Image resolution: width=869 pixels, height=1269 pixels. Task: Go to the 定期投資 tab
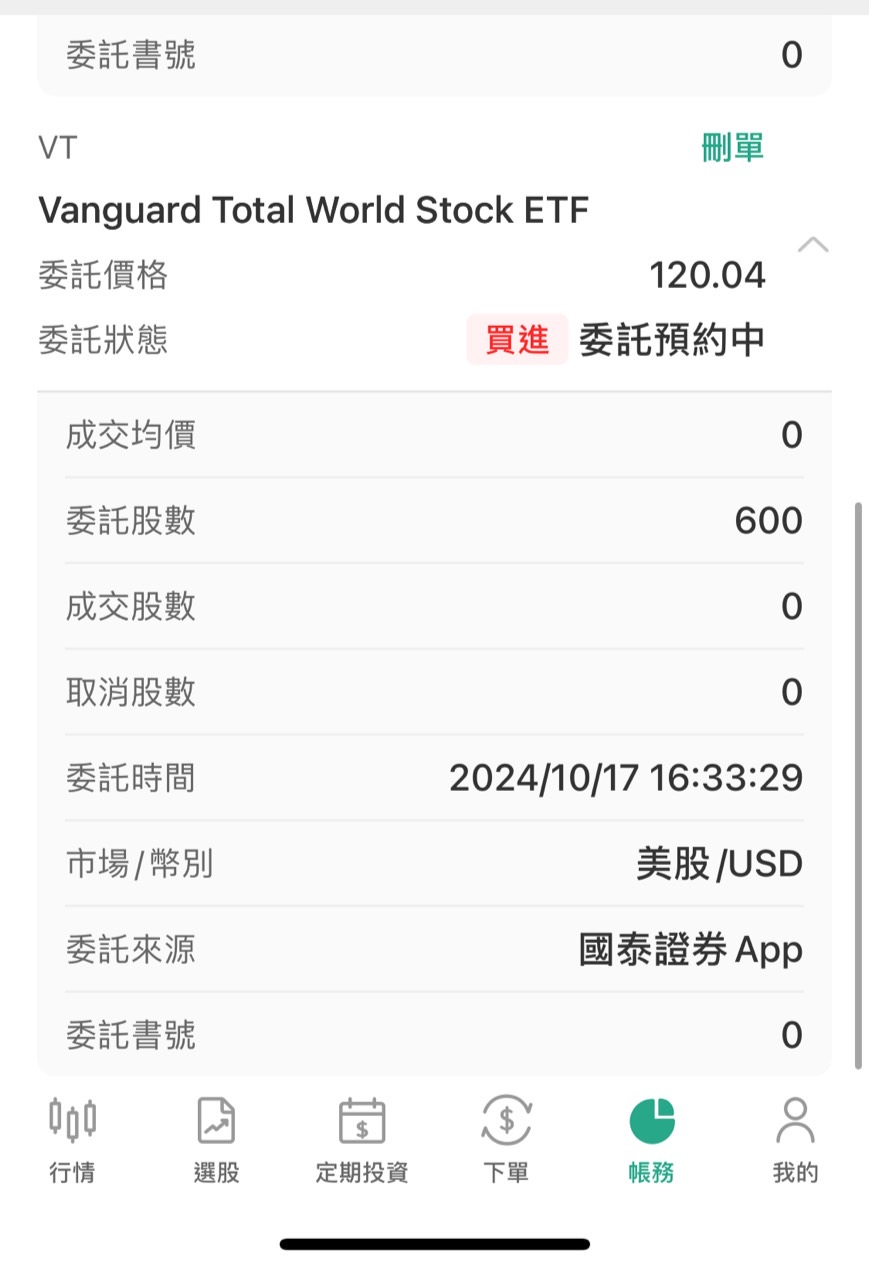362,1140
